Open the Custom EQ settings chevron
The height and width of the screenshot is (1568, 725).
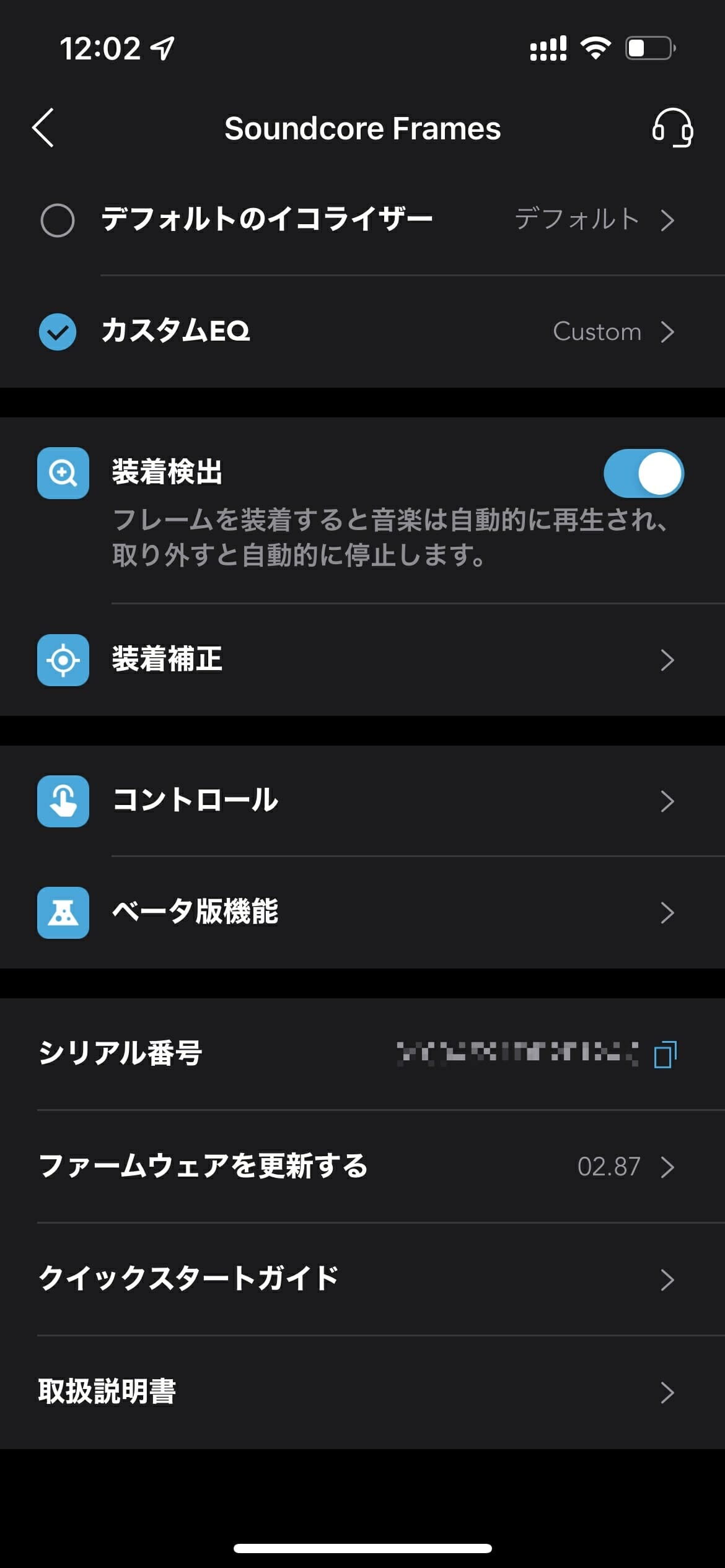667,332
